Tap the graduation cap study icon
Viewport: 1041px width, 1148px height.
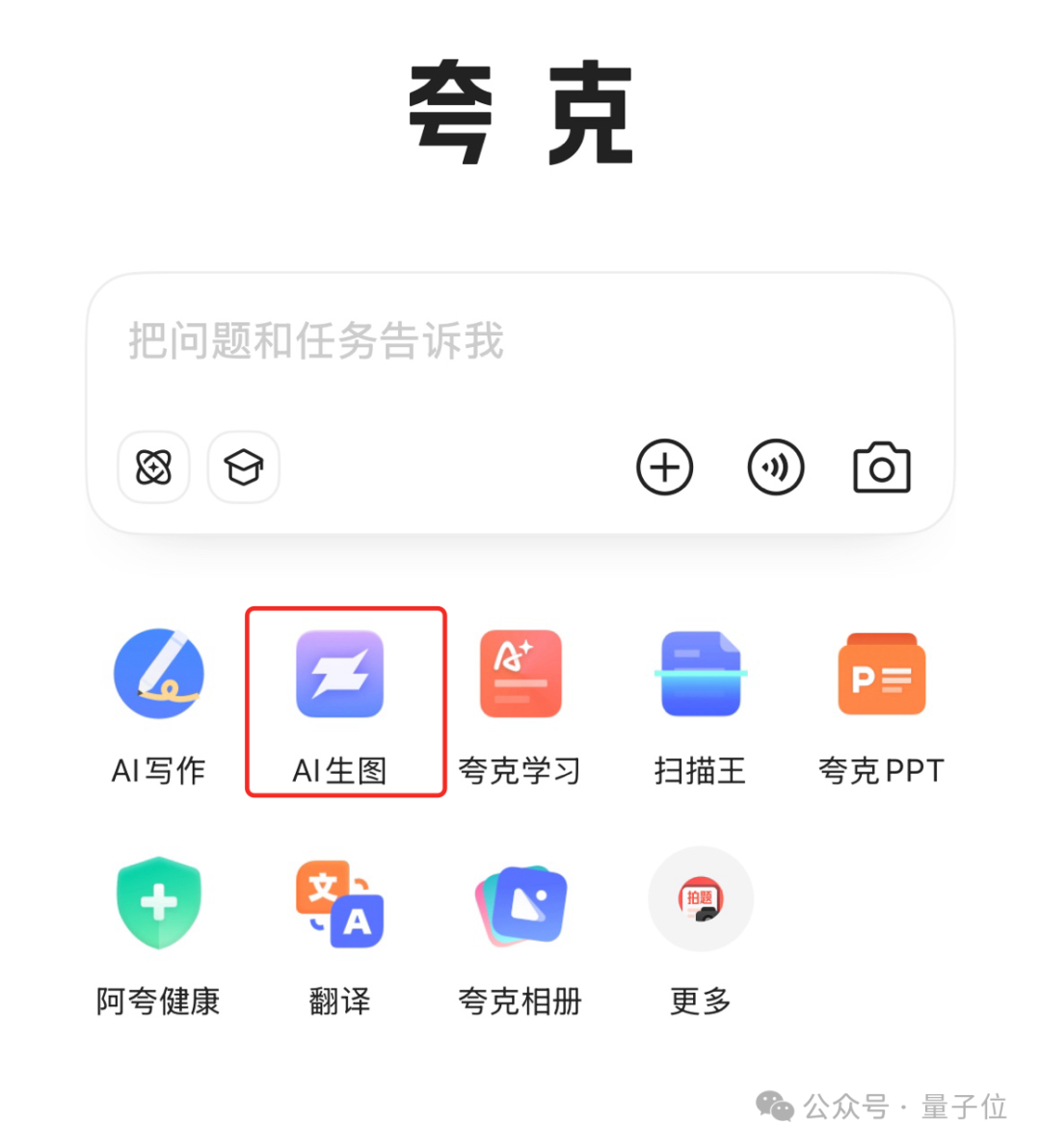pyautogui.click(x=244, y=467)
